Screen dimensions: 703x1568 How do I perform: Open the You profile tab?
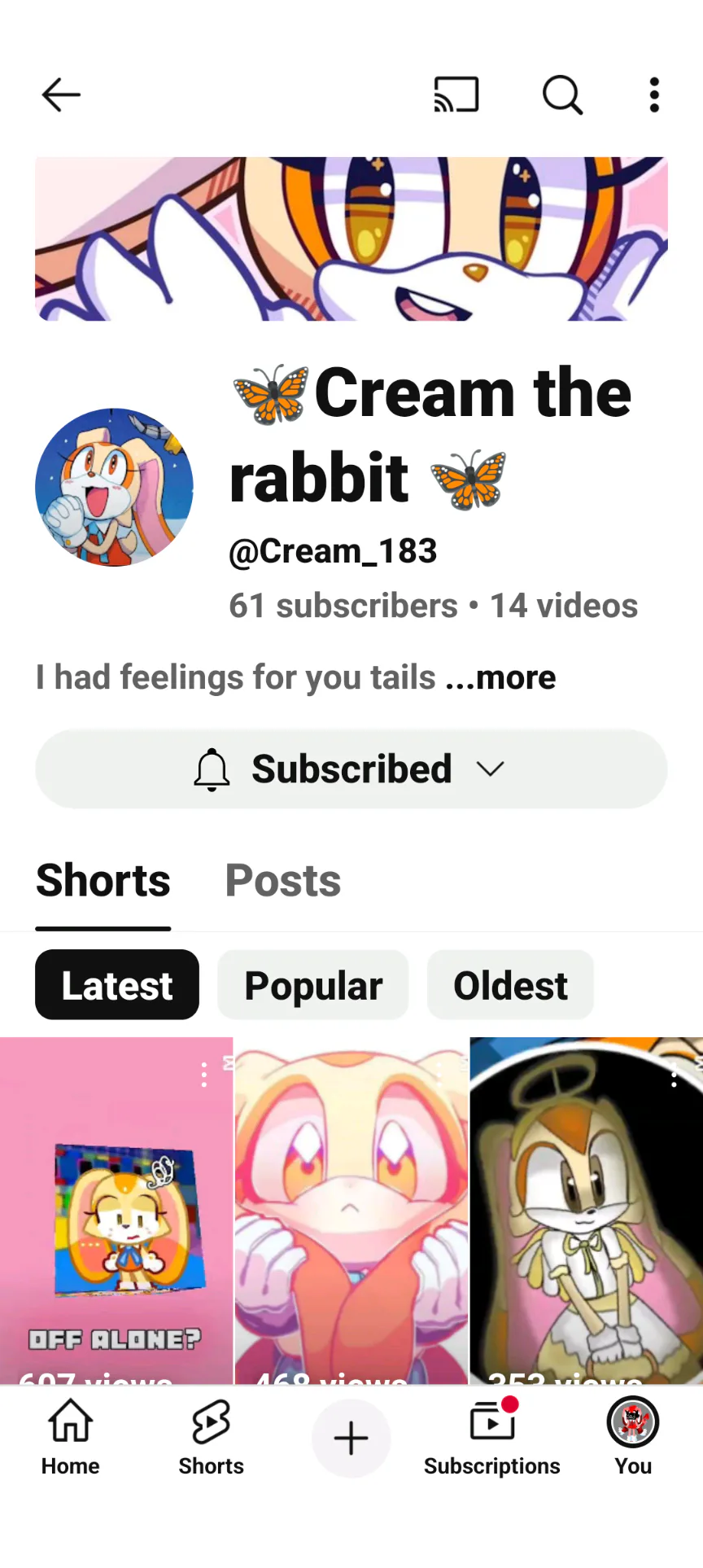click(633, 1439)
